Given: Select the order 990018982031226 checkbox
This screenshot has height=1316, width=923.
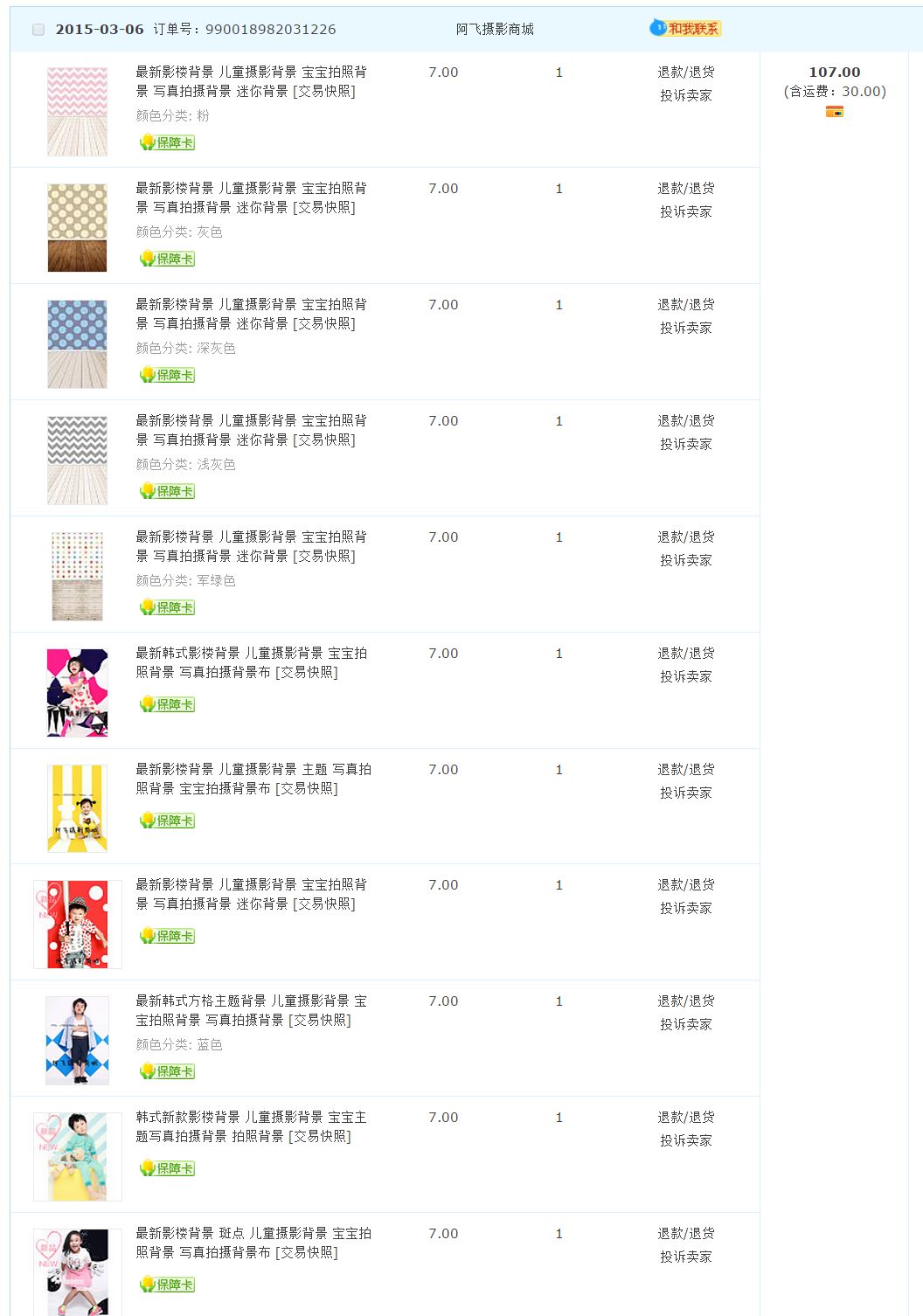Looking at the screenshot, I should click(38, 30).
